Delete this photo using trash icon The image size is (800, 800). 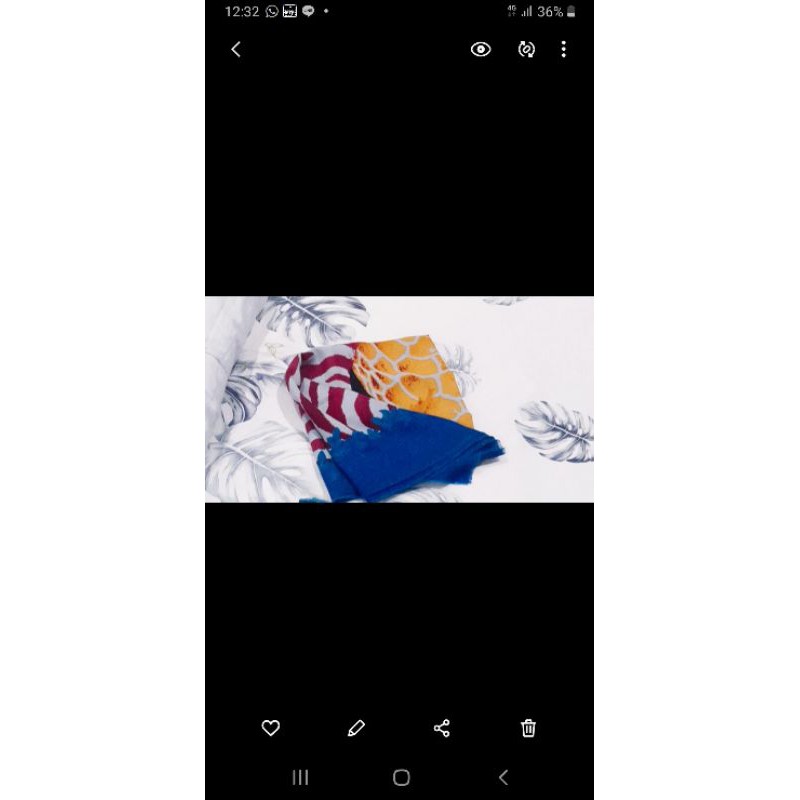pyautogui.click(x=529, y=728)
